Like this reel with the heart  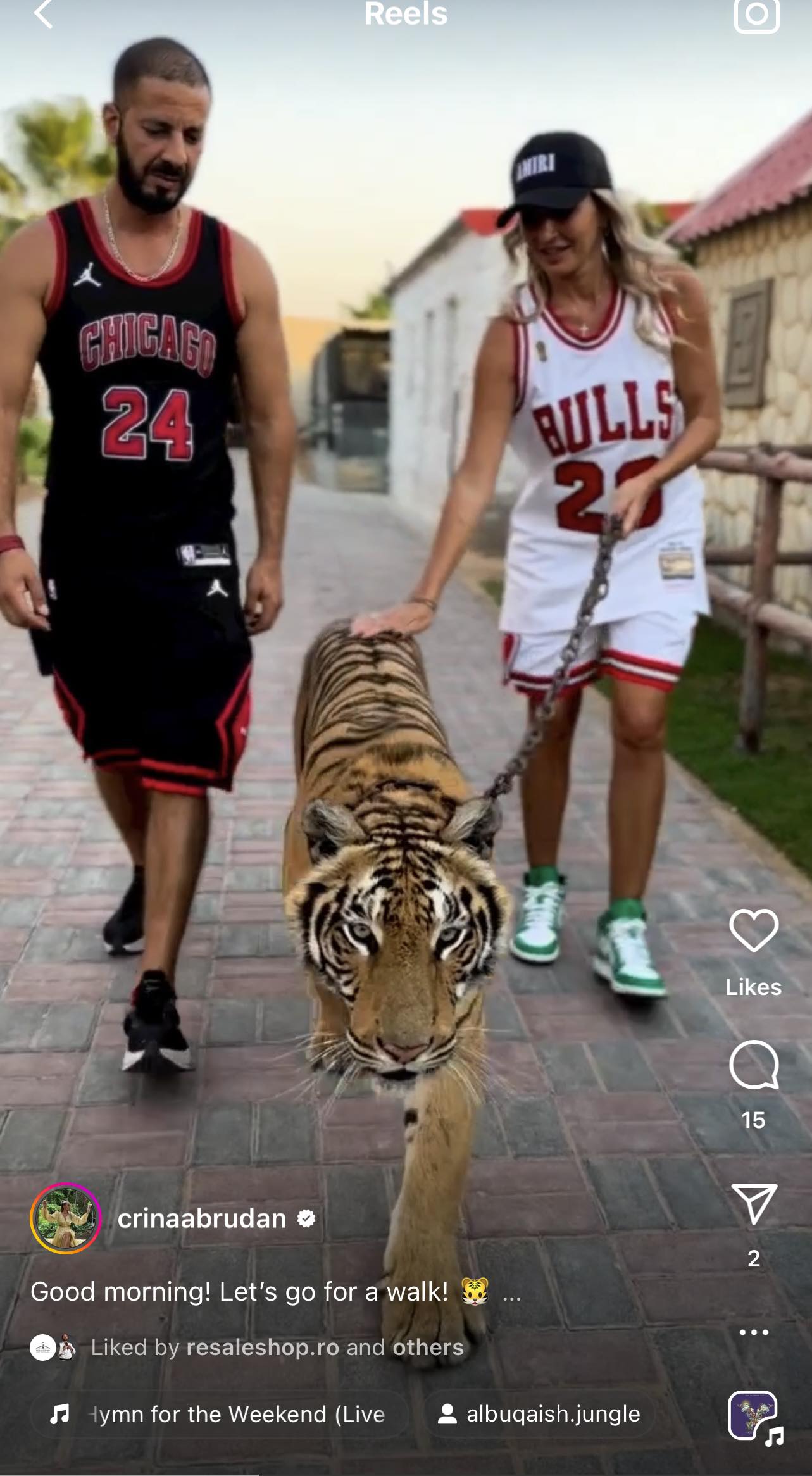(x=753, y=930)
